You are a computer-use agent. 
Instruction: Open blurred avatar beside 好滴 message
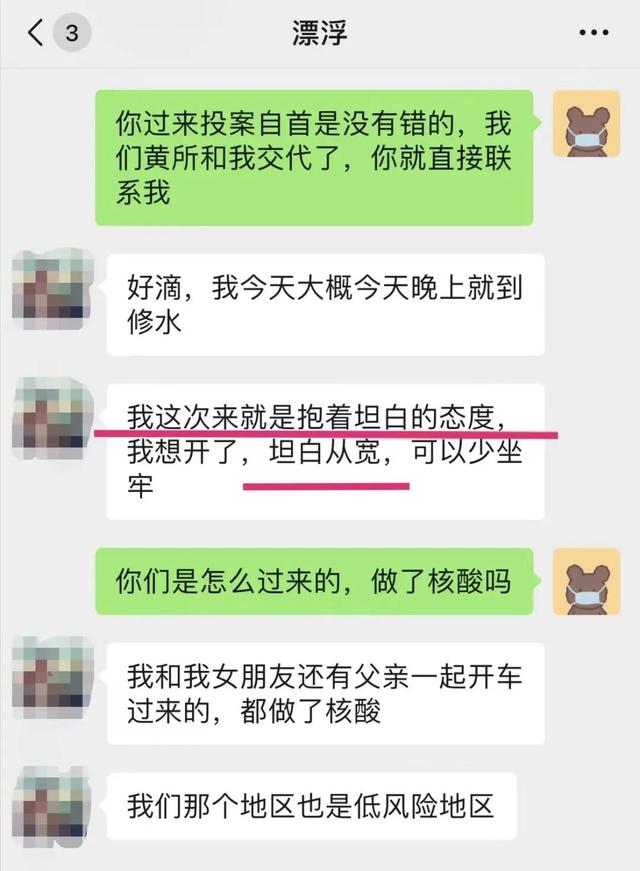coord(52,288)
